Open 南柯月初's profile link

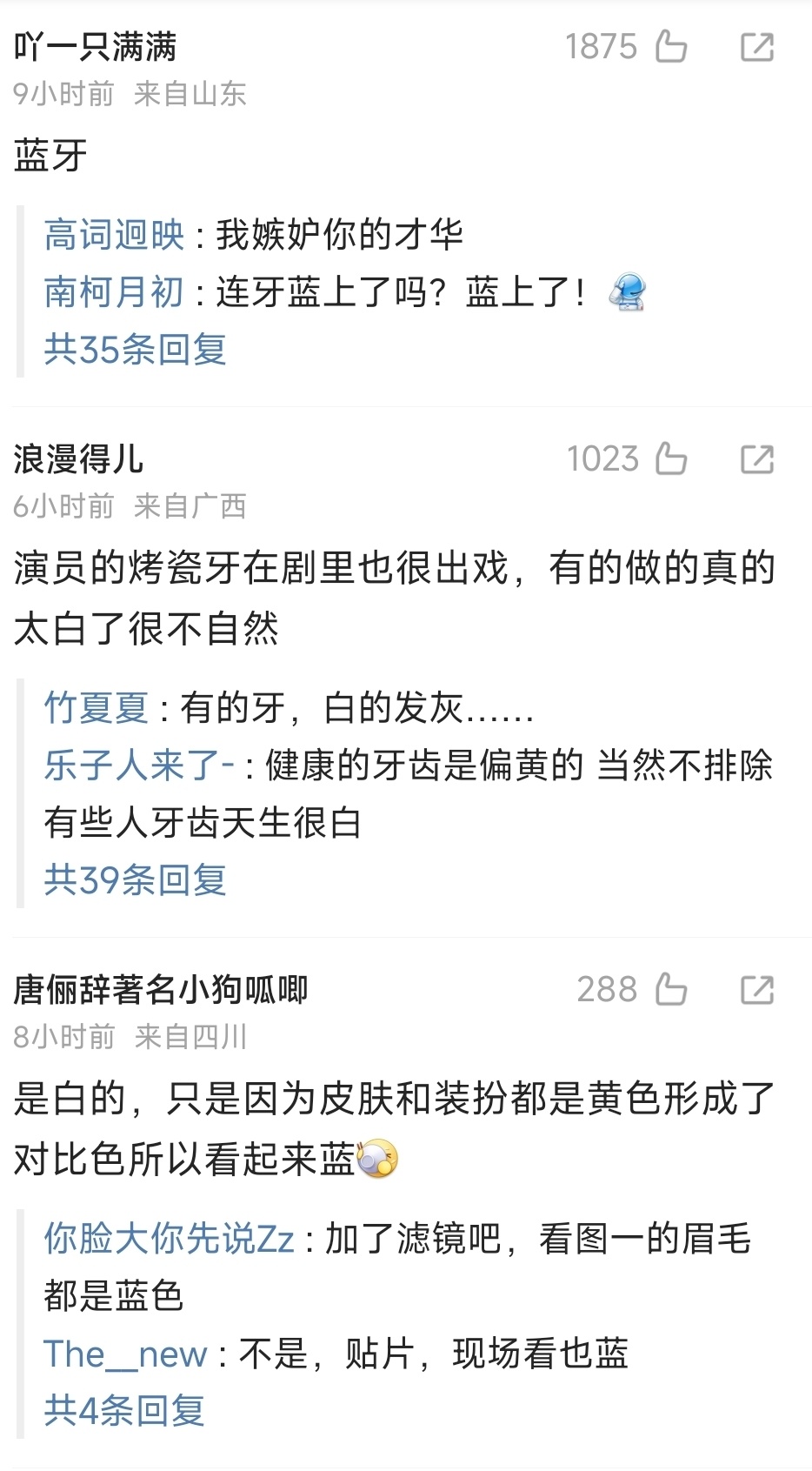pos(114,292)
